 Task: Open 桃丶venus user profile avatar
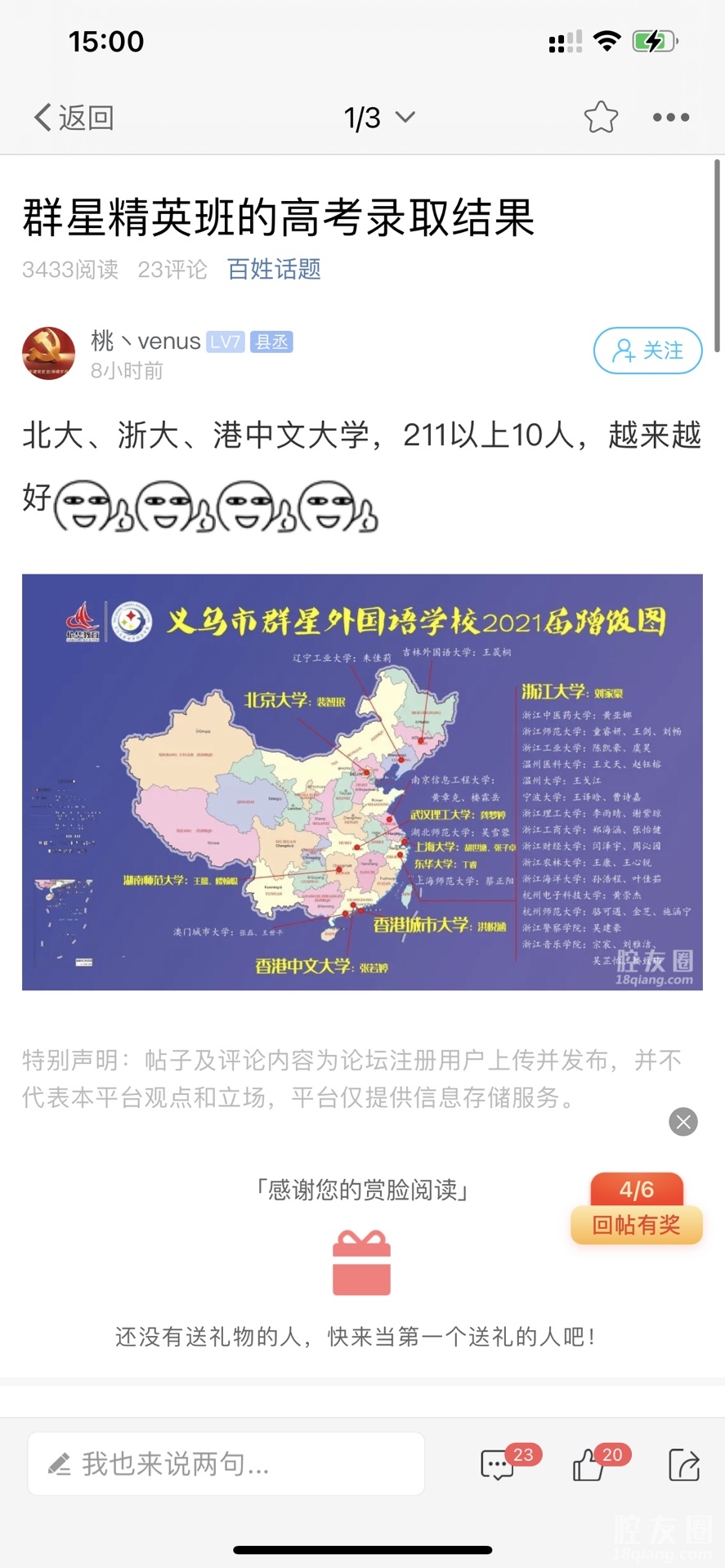coord(48,353)
